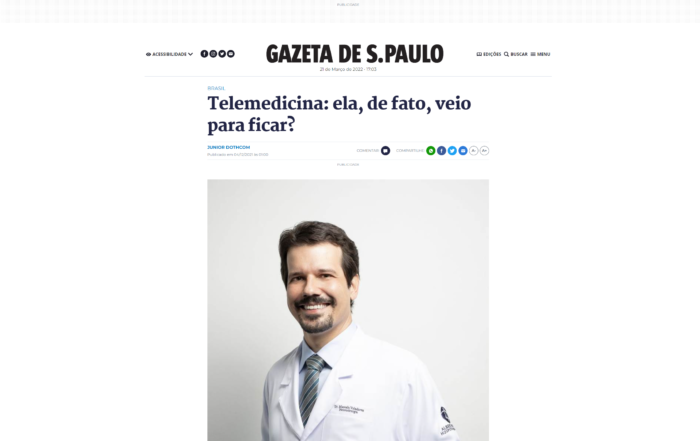The image size is (700, 441).
Task: Open the Menu drawer
Action: tap(540, 54)
